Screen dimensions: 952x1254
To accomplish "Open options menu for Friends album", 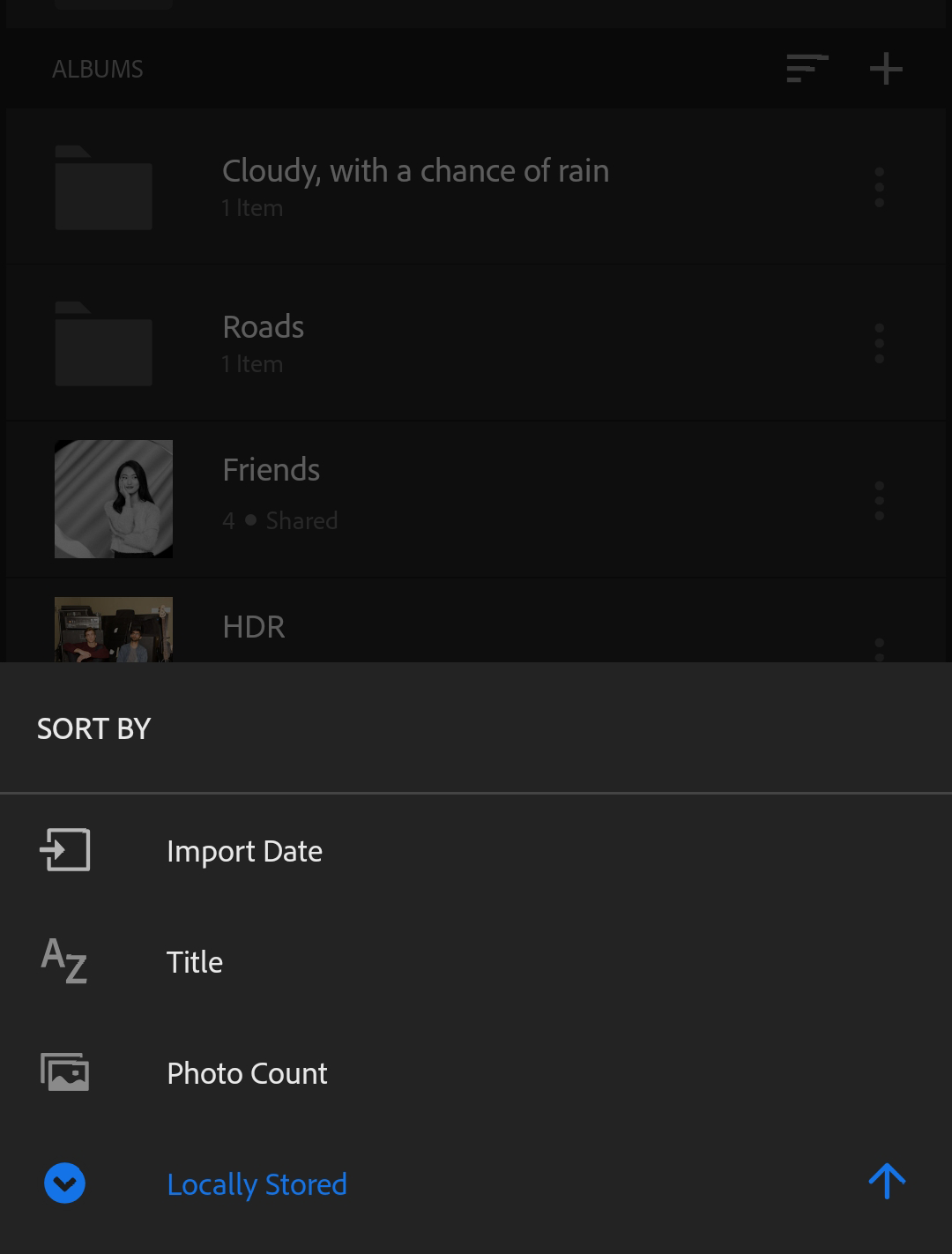I will pos(879,498).
